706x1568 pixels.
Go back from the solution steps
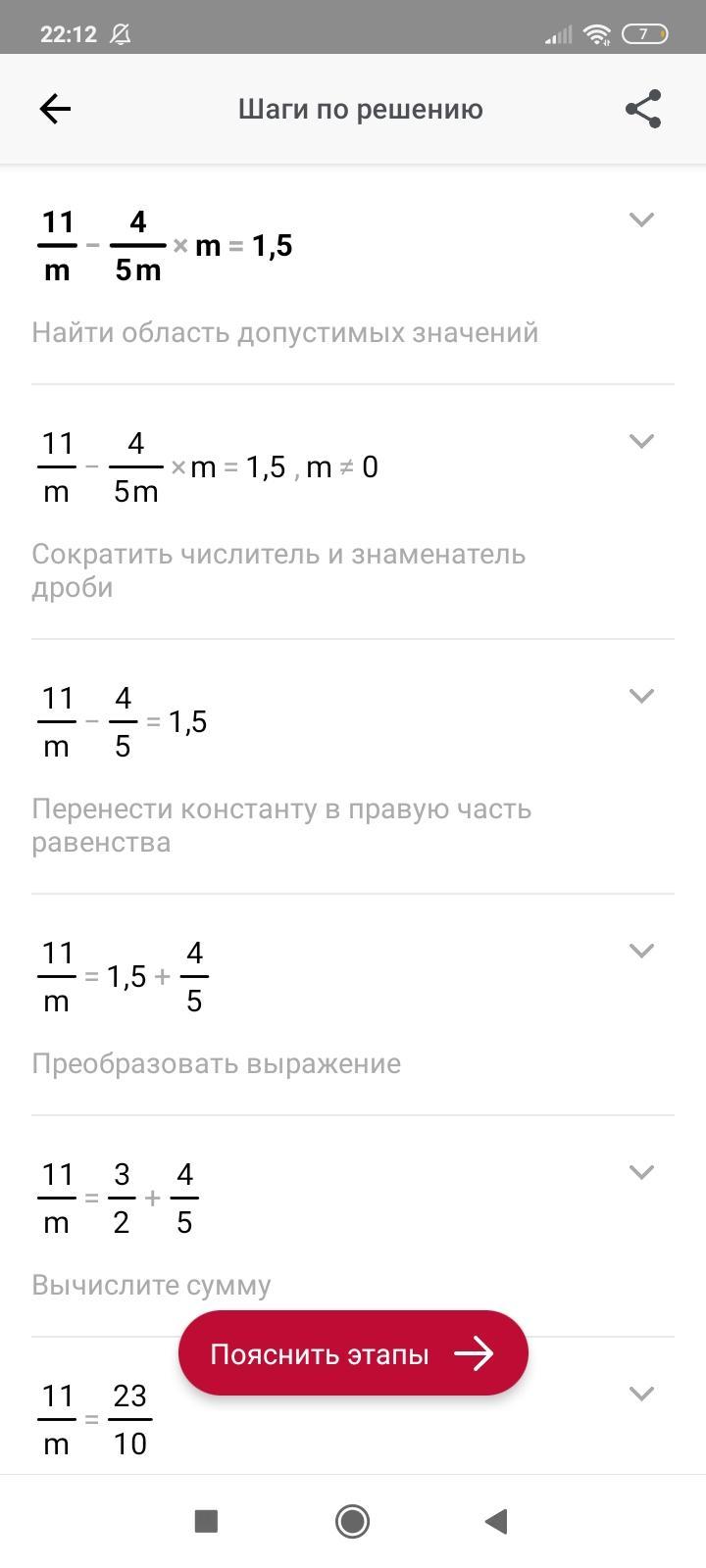55,109
